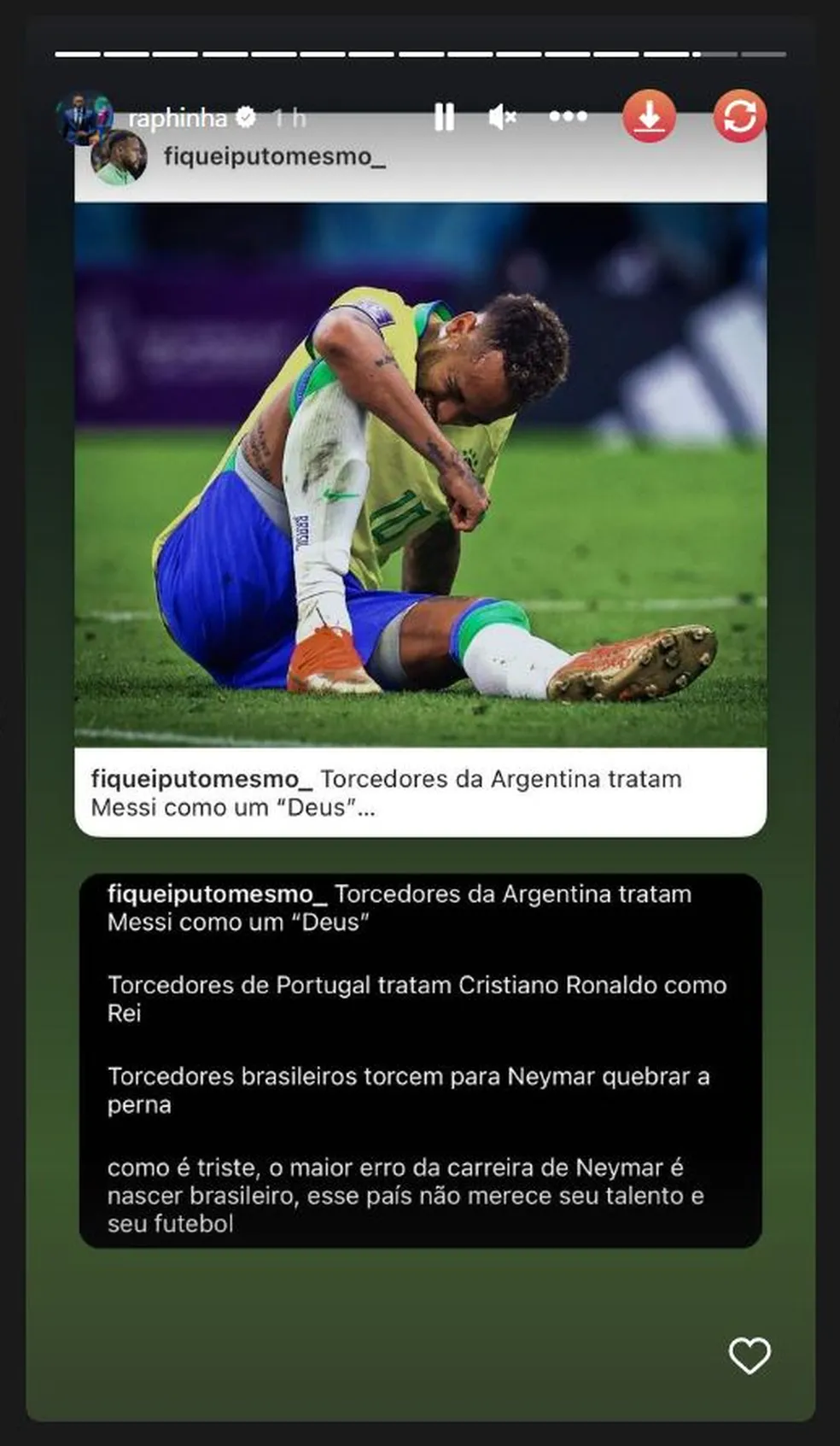840x1446 pixels.
Task: Download this story
Action: tap(649, 116)
